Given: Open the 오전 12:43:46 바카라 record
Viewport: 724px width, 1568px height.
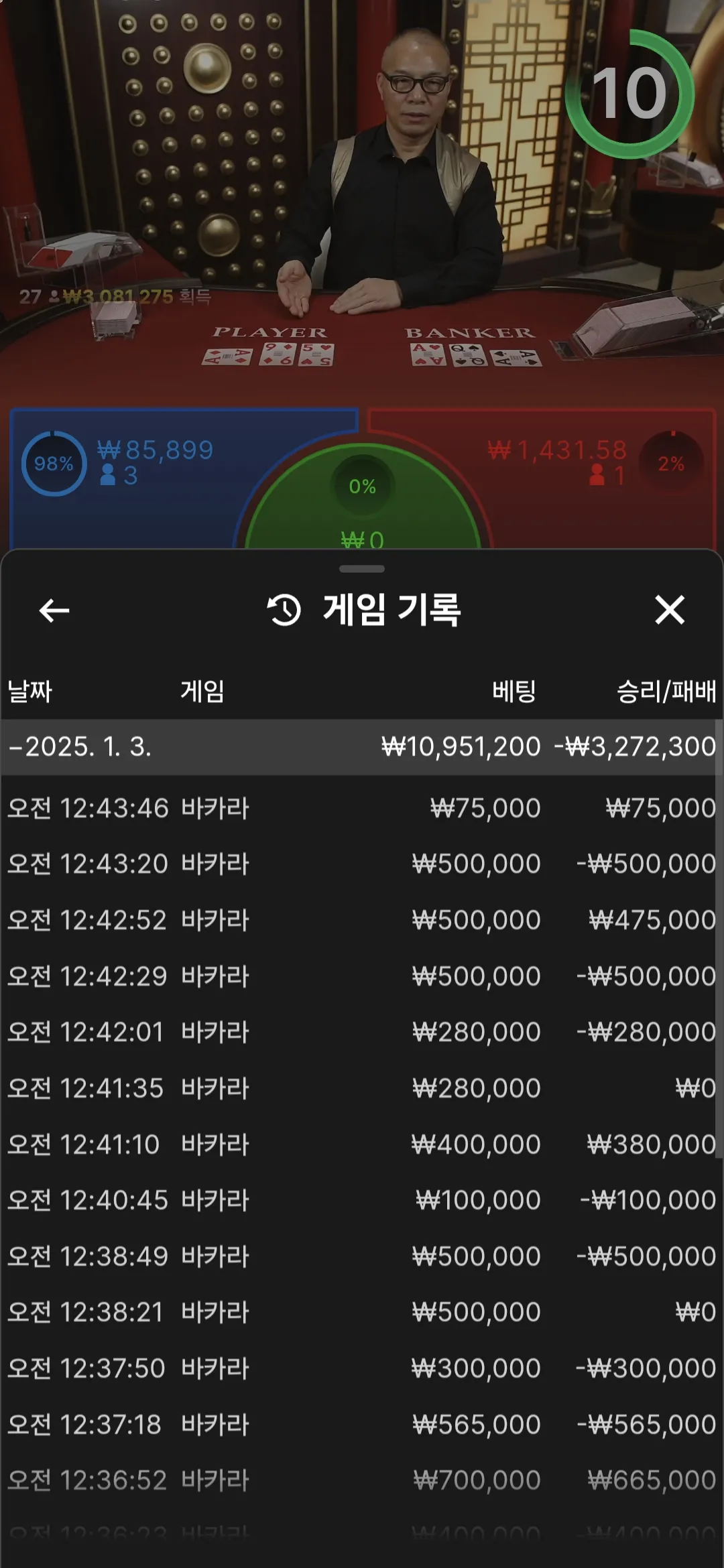Looking at the screenshot, I should (x=362, y=808).
